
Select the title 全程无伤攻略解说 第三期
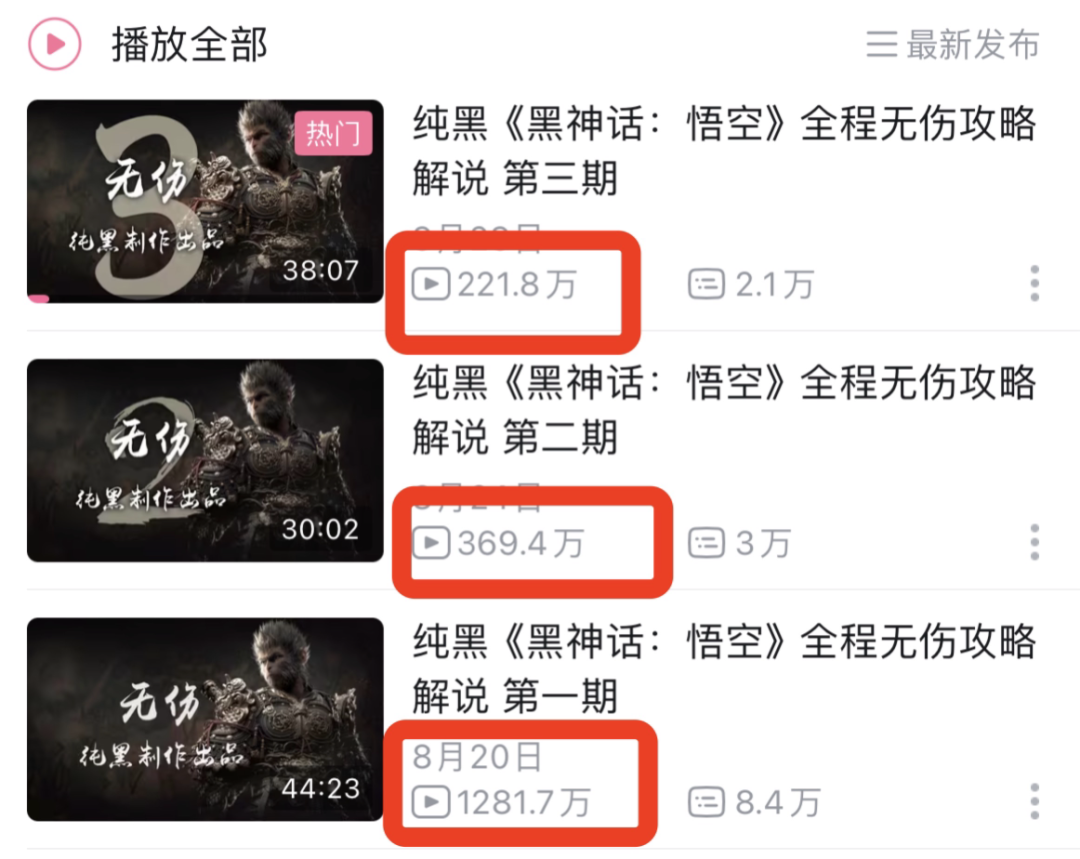(x=724, y=151)
